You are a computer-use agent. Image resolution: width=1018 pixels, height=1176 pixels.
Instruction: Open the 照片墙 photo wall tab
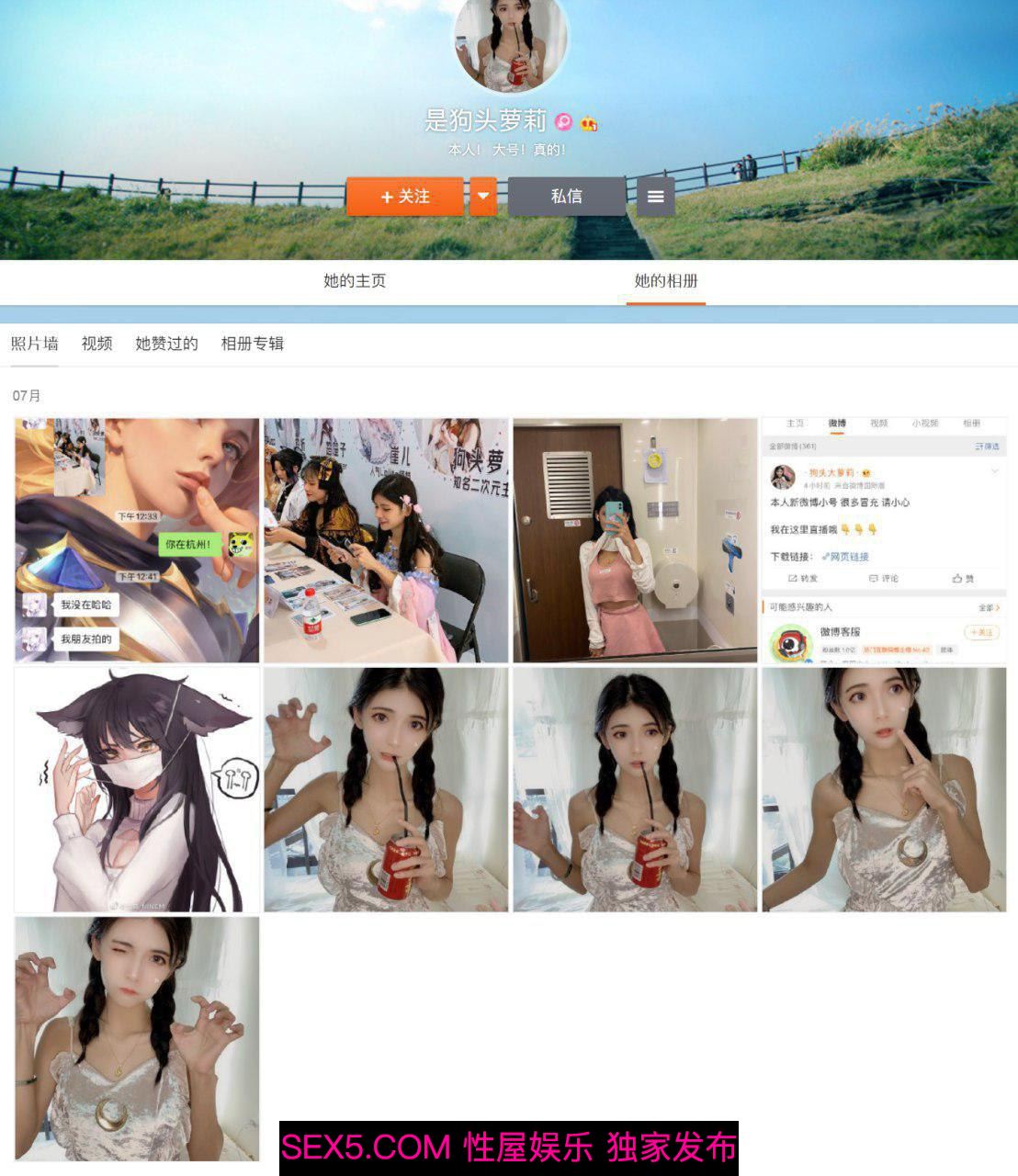click(x=35, y=344)
